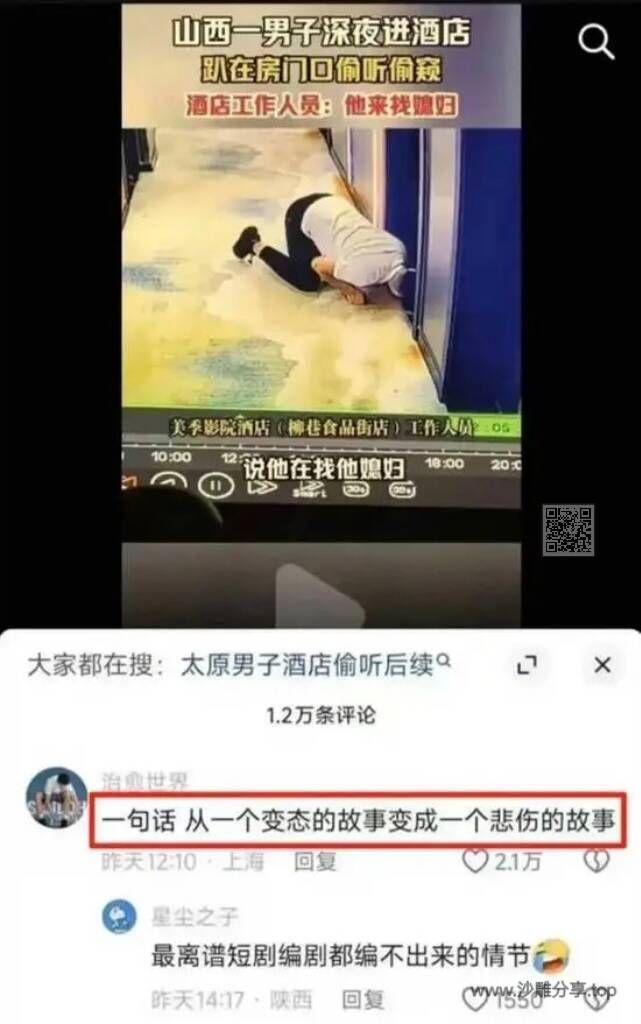Expand comments panel to full screen
Viewport: 641px width, 1024px height.
[526, 665]
